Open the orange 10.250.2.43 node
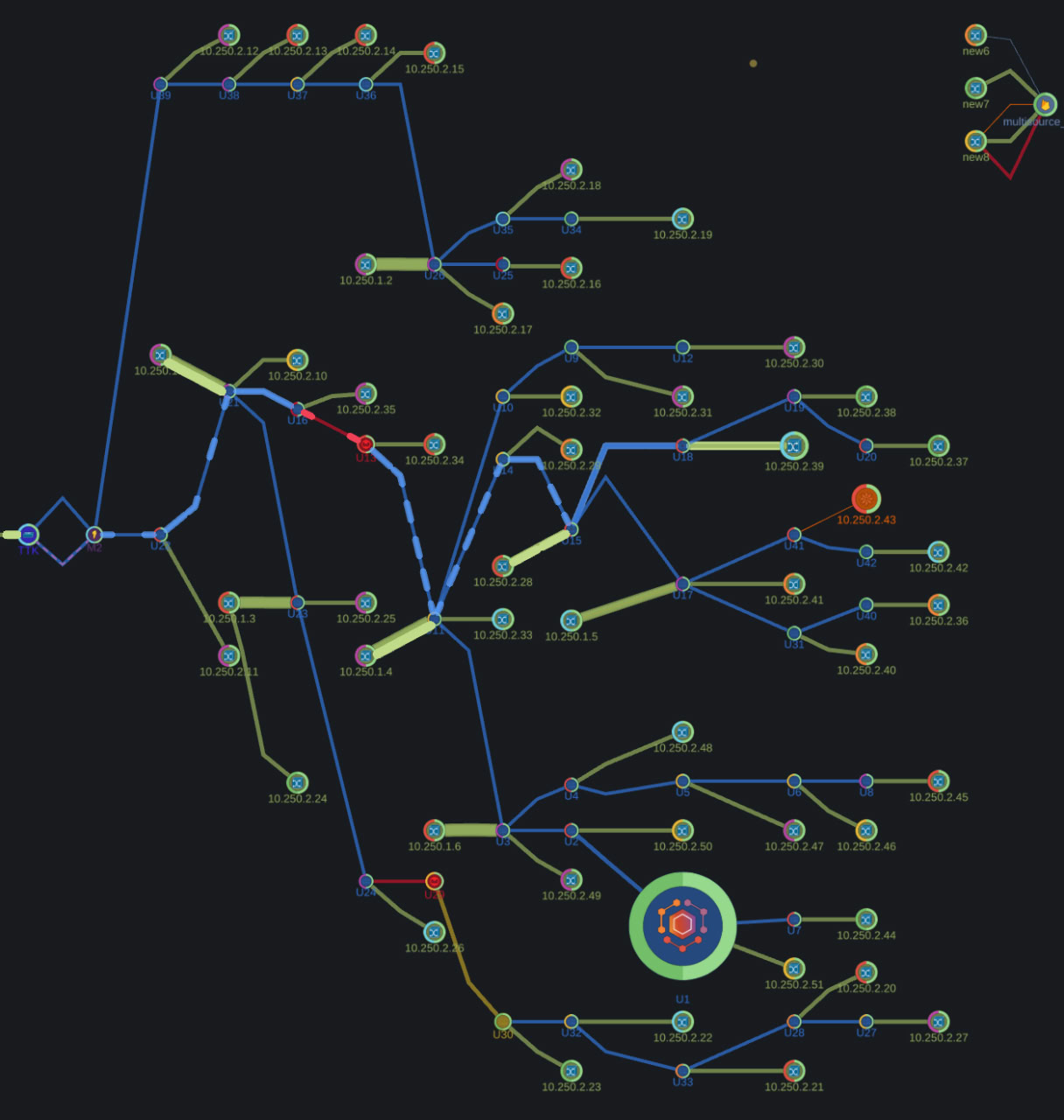This screenshot has width=1064, height=1120. coord(865,499)
